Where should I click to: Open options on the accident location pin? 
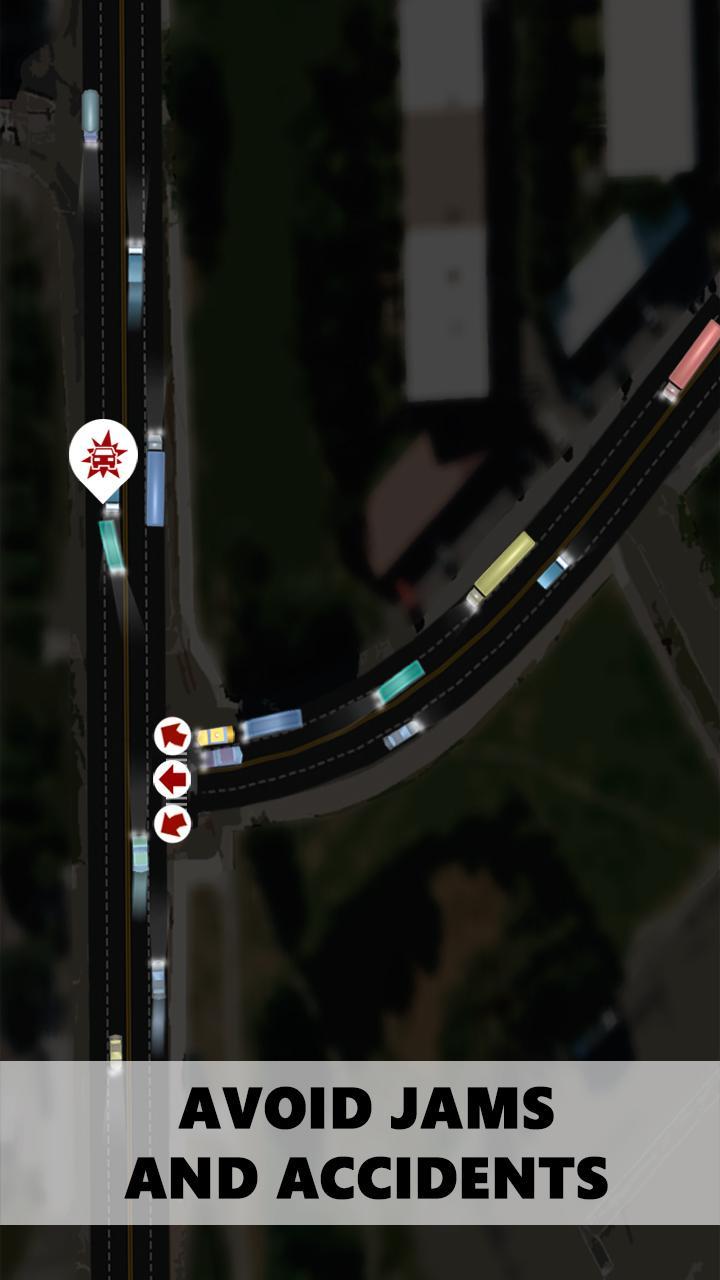point(103,460)
